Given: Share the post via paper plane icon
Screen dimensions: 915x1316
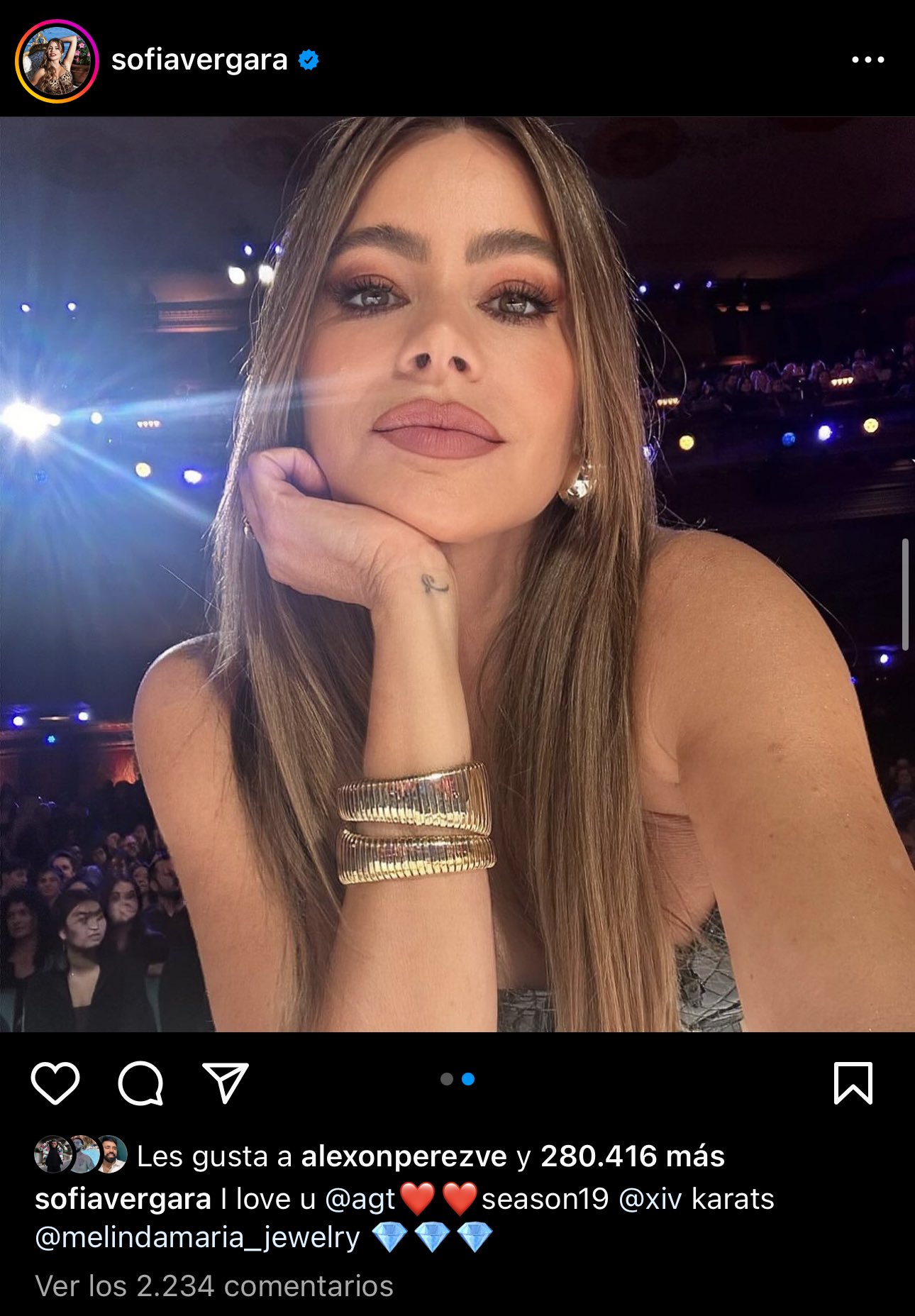Looking at the screenshot, I should [226, 1083].
